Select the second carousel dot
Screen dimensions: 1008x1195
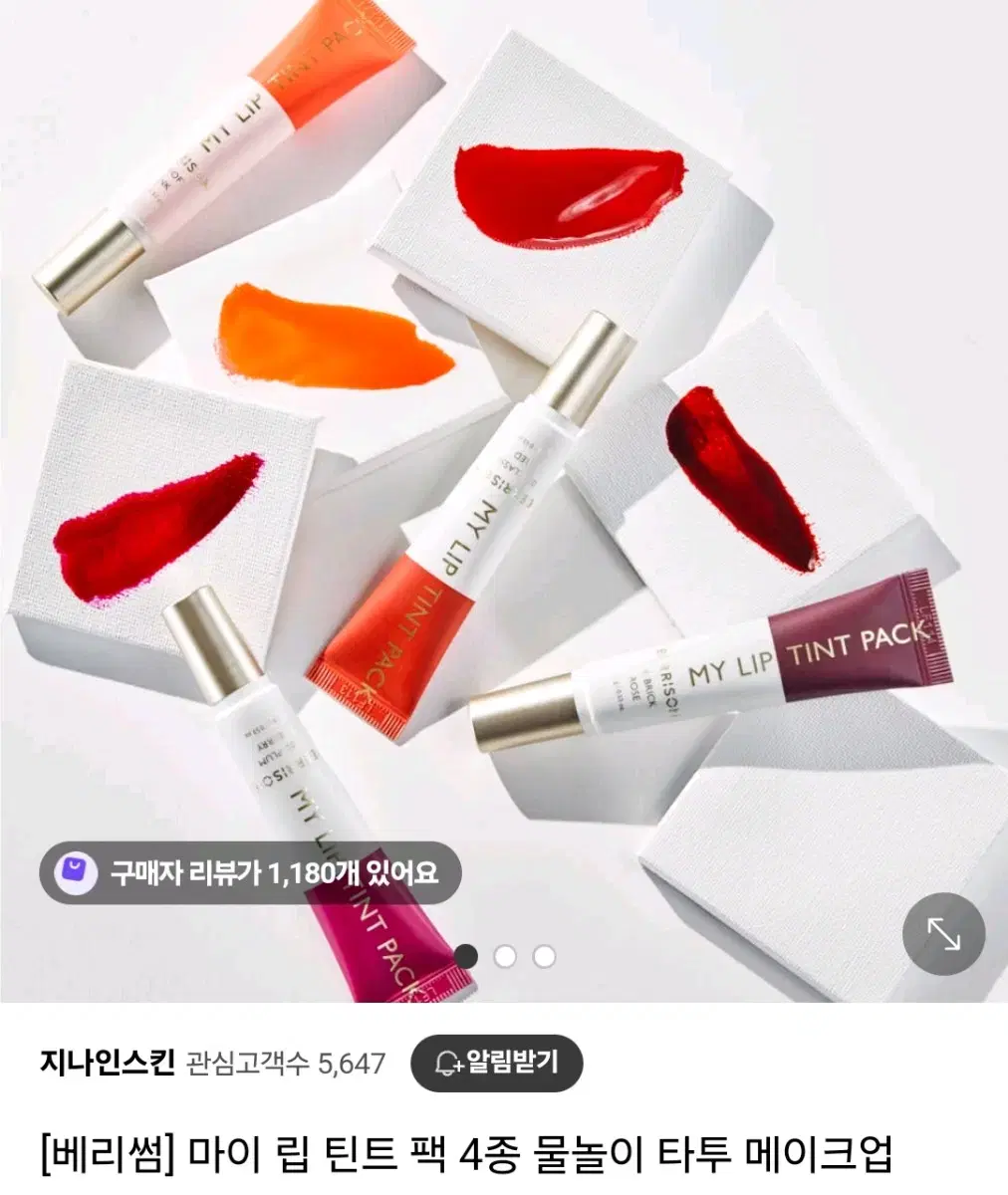(504, 954)
